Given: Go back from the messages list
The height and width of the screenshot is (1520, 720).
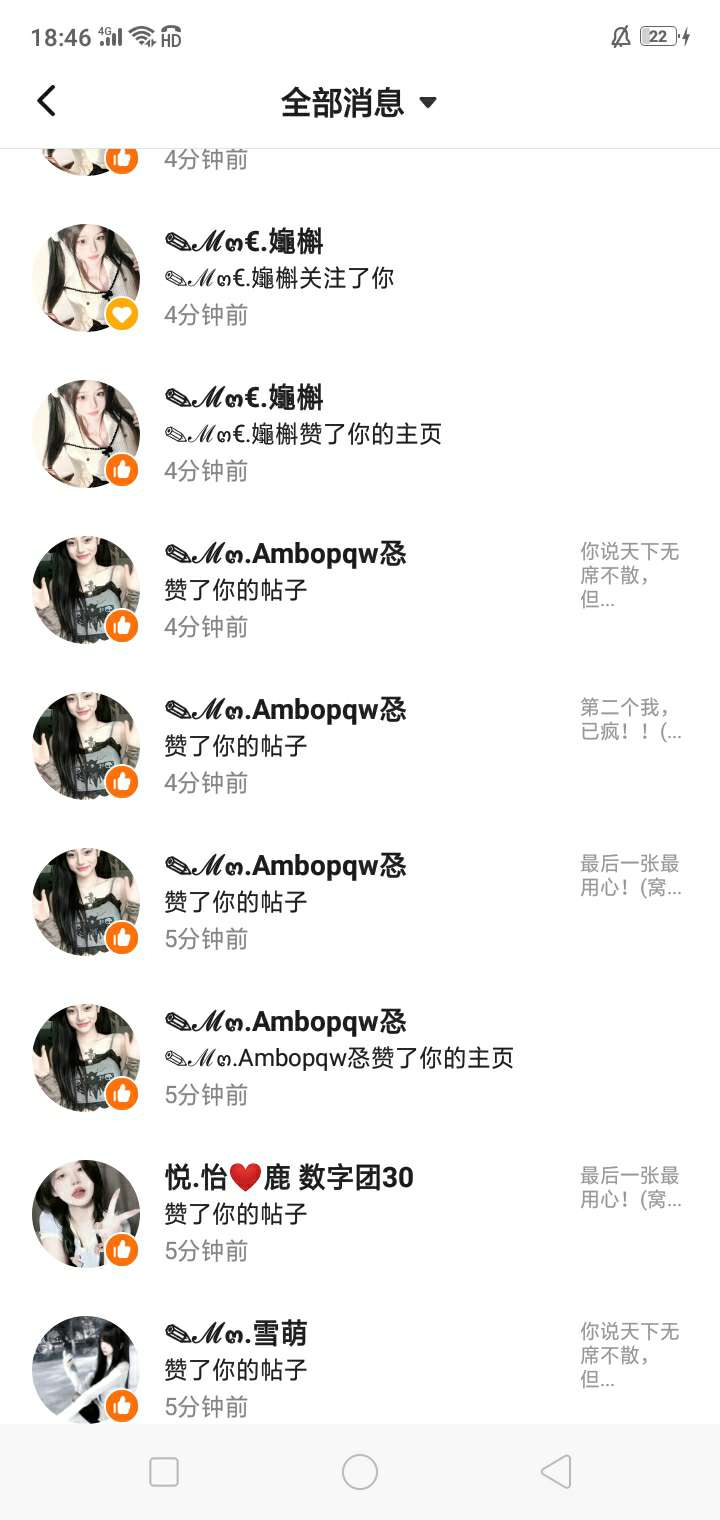Looking at the screenshot, I should point(46,101).
